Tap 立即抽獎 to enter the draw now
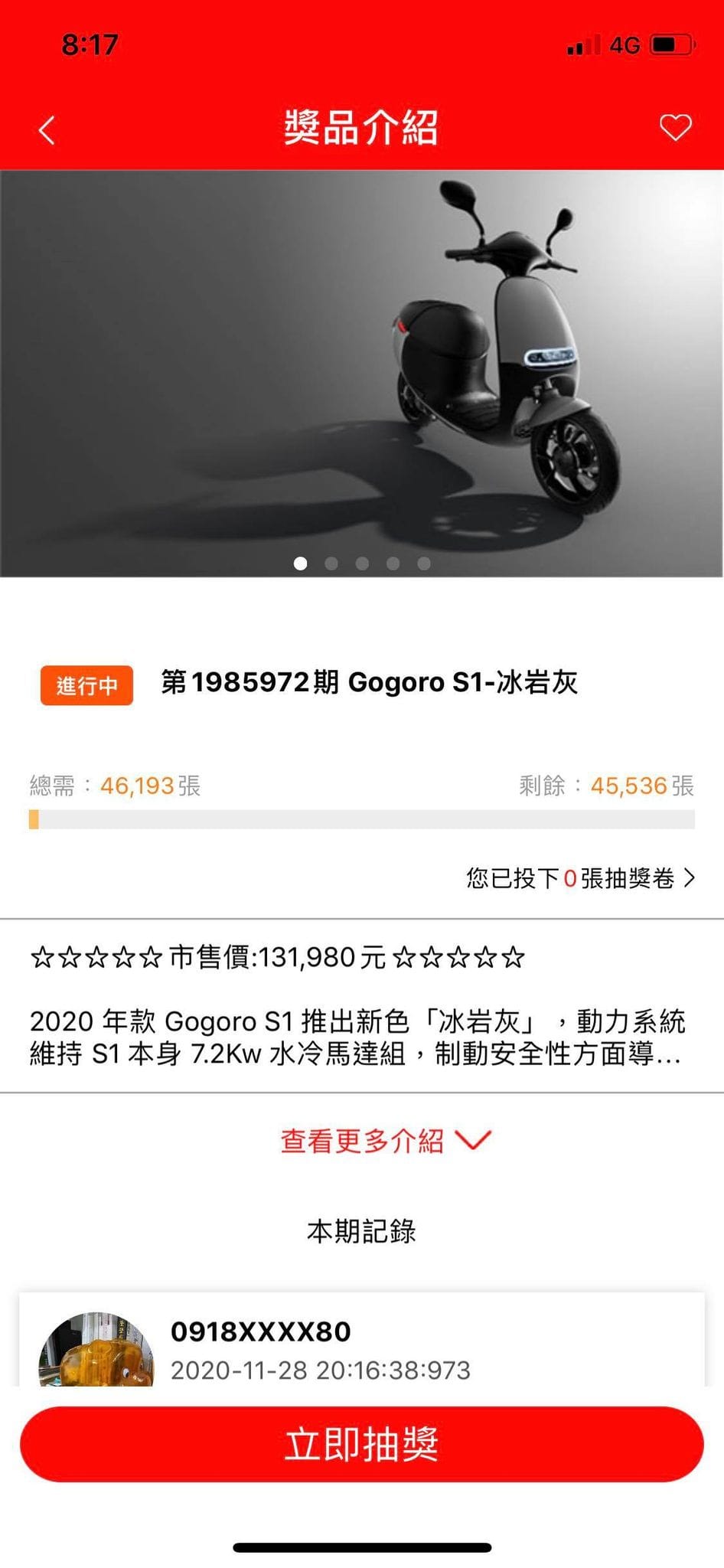 click(x=361, y=1444)
